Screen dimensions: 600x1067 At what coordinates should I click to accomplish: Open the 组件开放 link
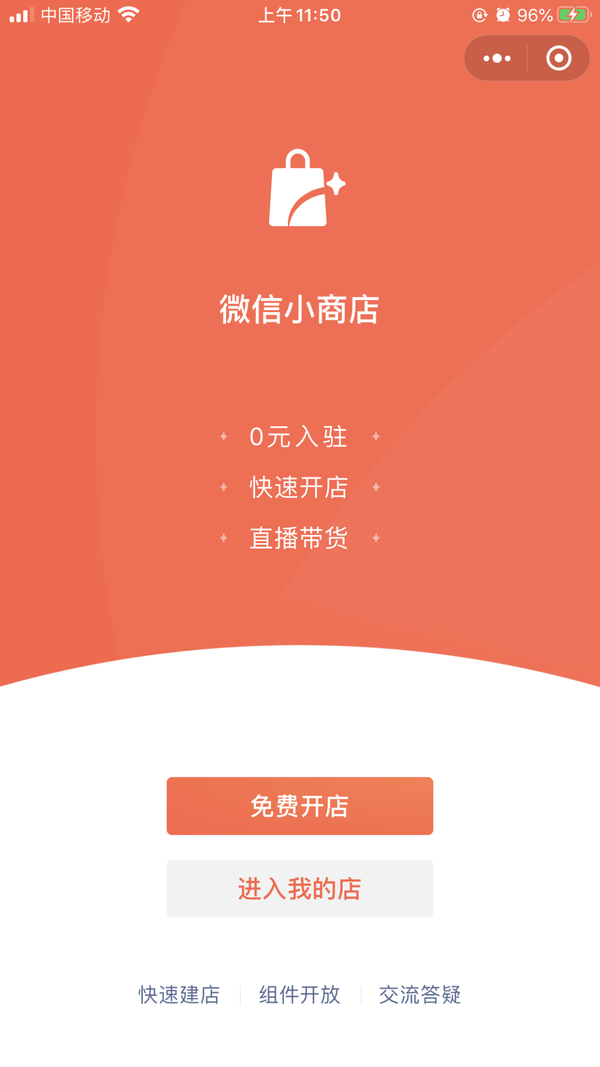300,995
